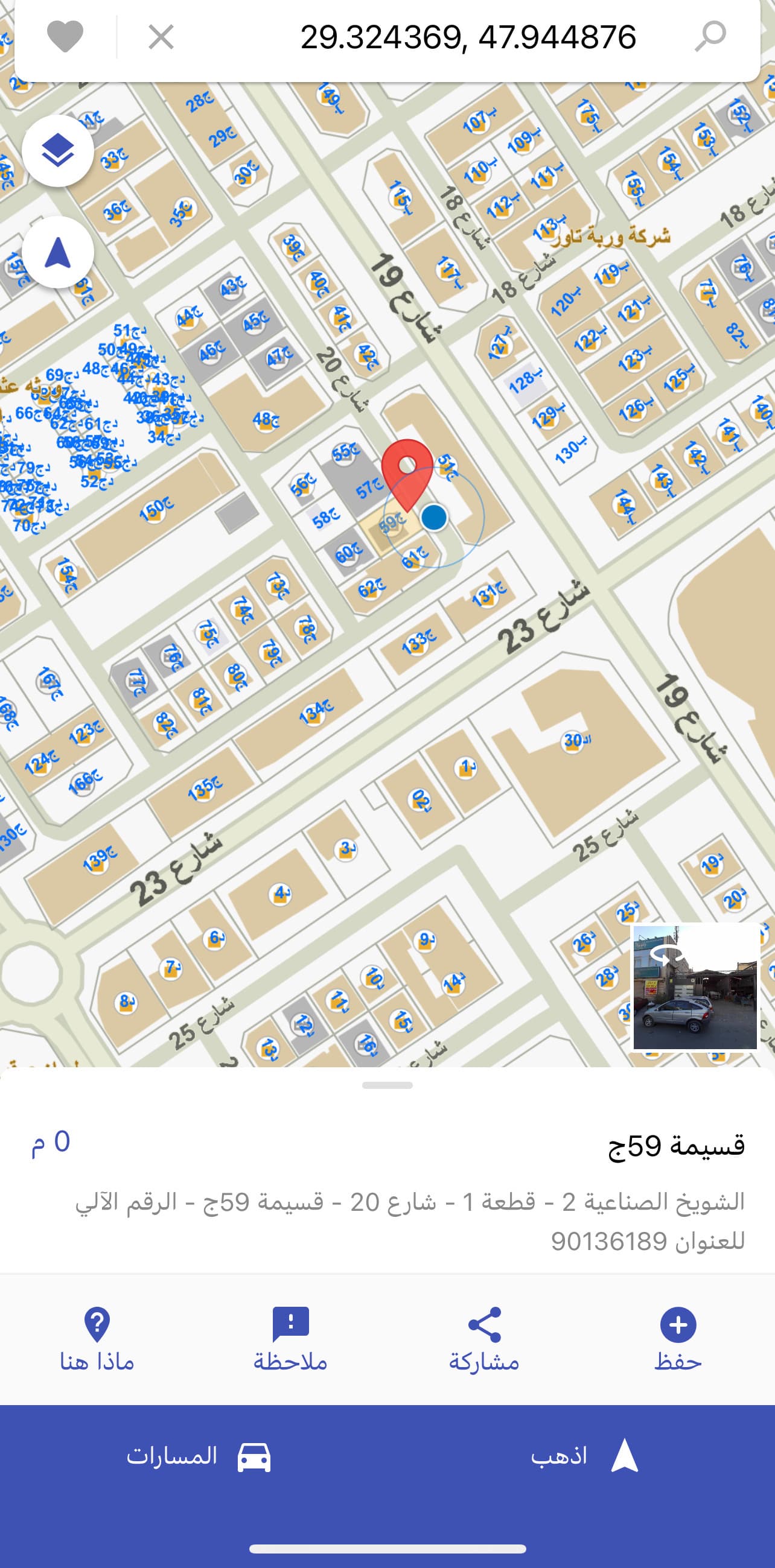Start navigation with اذهب

coord(581,1456)
